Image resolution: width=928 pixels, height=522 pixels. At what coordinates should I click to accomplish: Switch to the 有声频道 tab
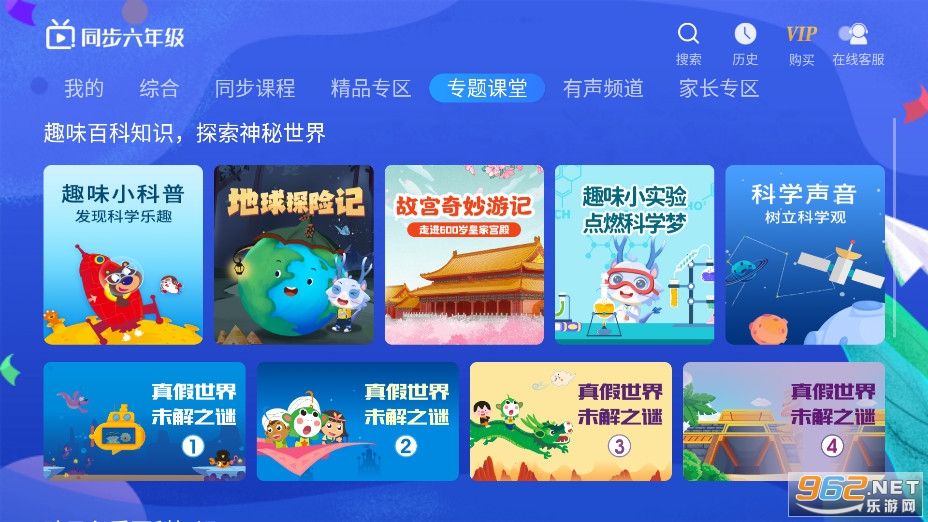603,88
